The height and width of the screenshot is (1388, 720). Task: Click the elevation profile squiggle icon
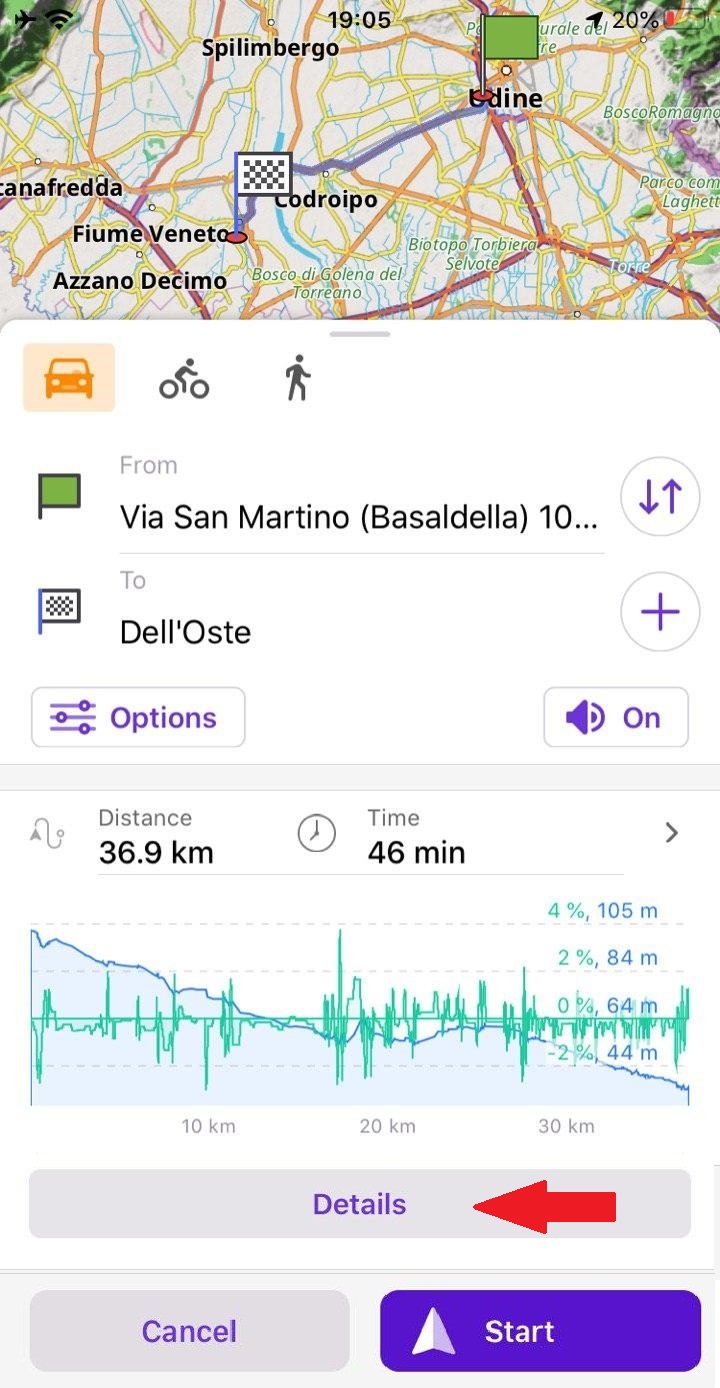point(48,833)
